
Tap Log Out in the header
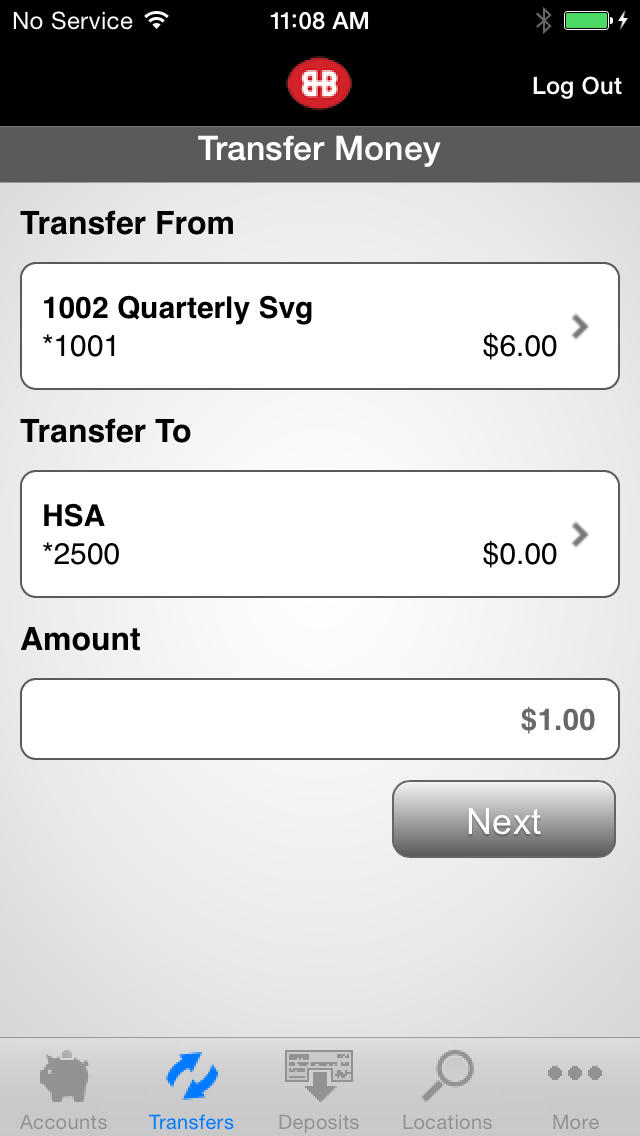[576, 86]
